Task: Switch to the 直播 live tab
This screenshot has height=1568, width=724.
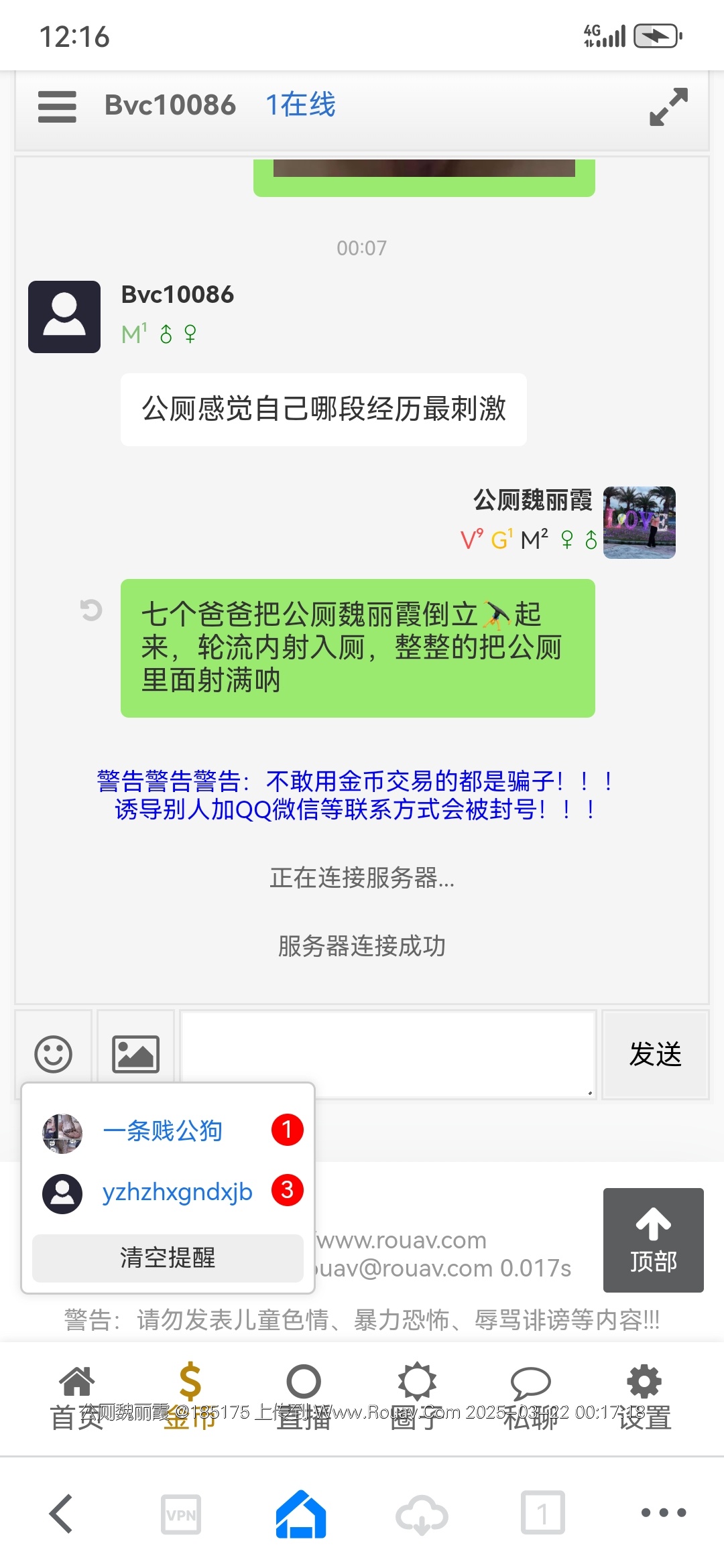Action: 304,1397
